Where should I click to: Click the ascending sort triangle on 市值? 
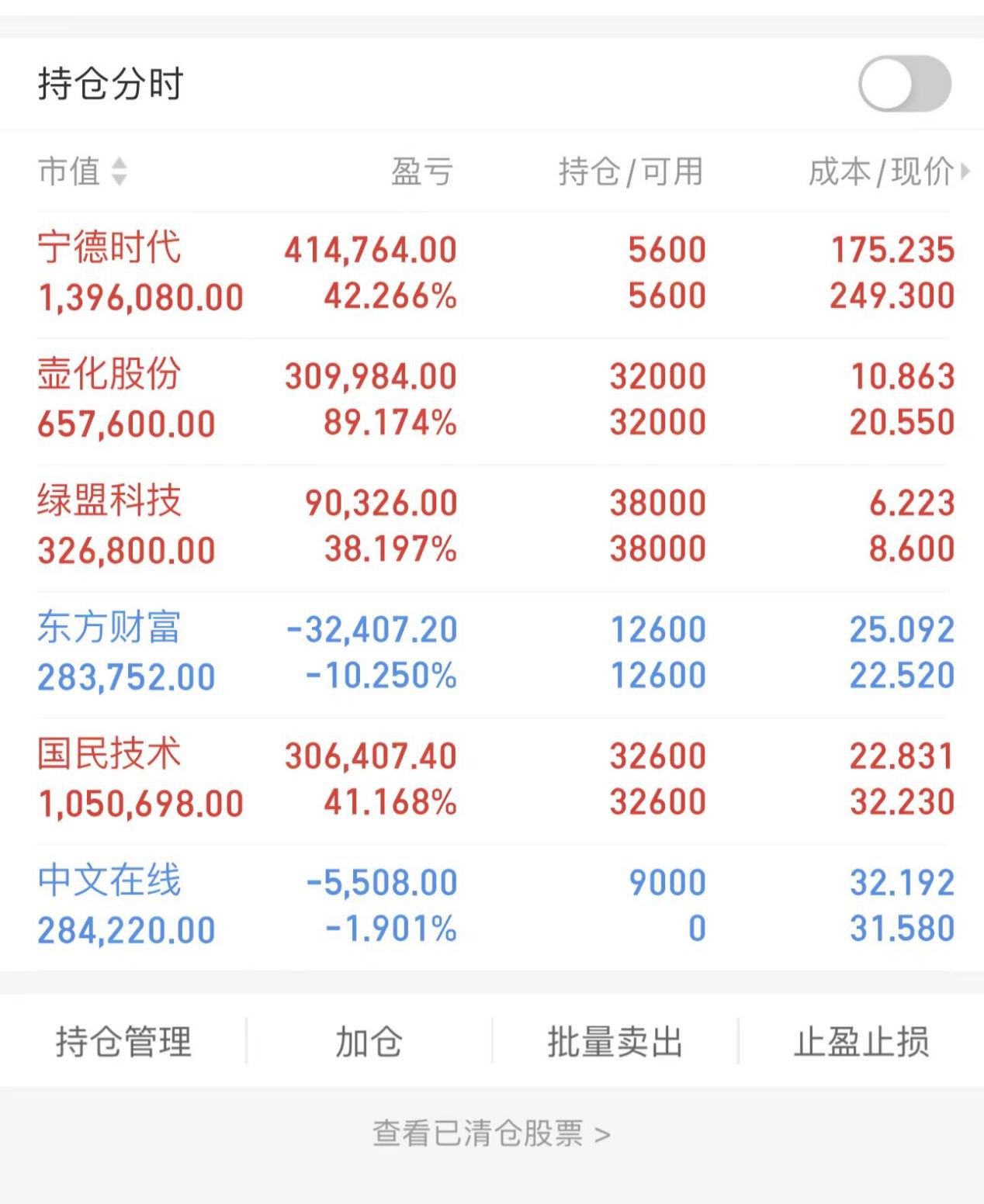coord(118,165)
